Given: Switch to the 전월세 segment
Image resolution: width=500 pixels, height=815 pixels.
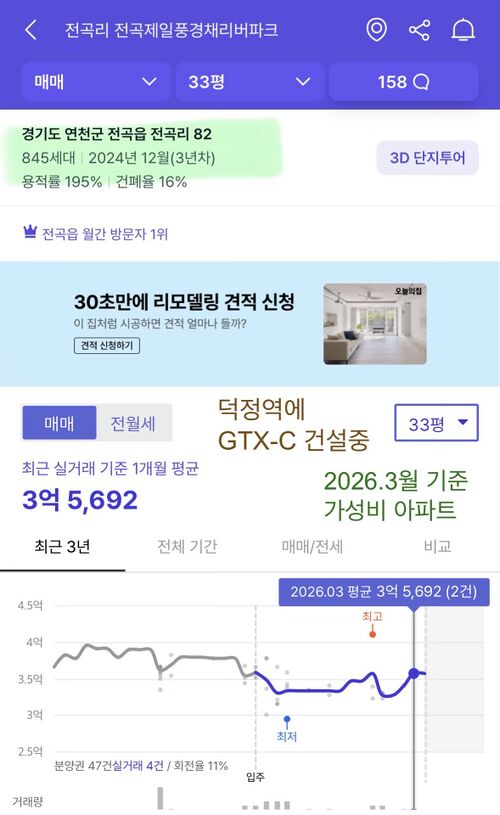Looking at the screenshot, I should (133, 423).
